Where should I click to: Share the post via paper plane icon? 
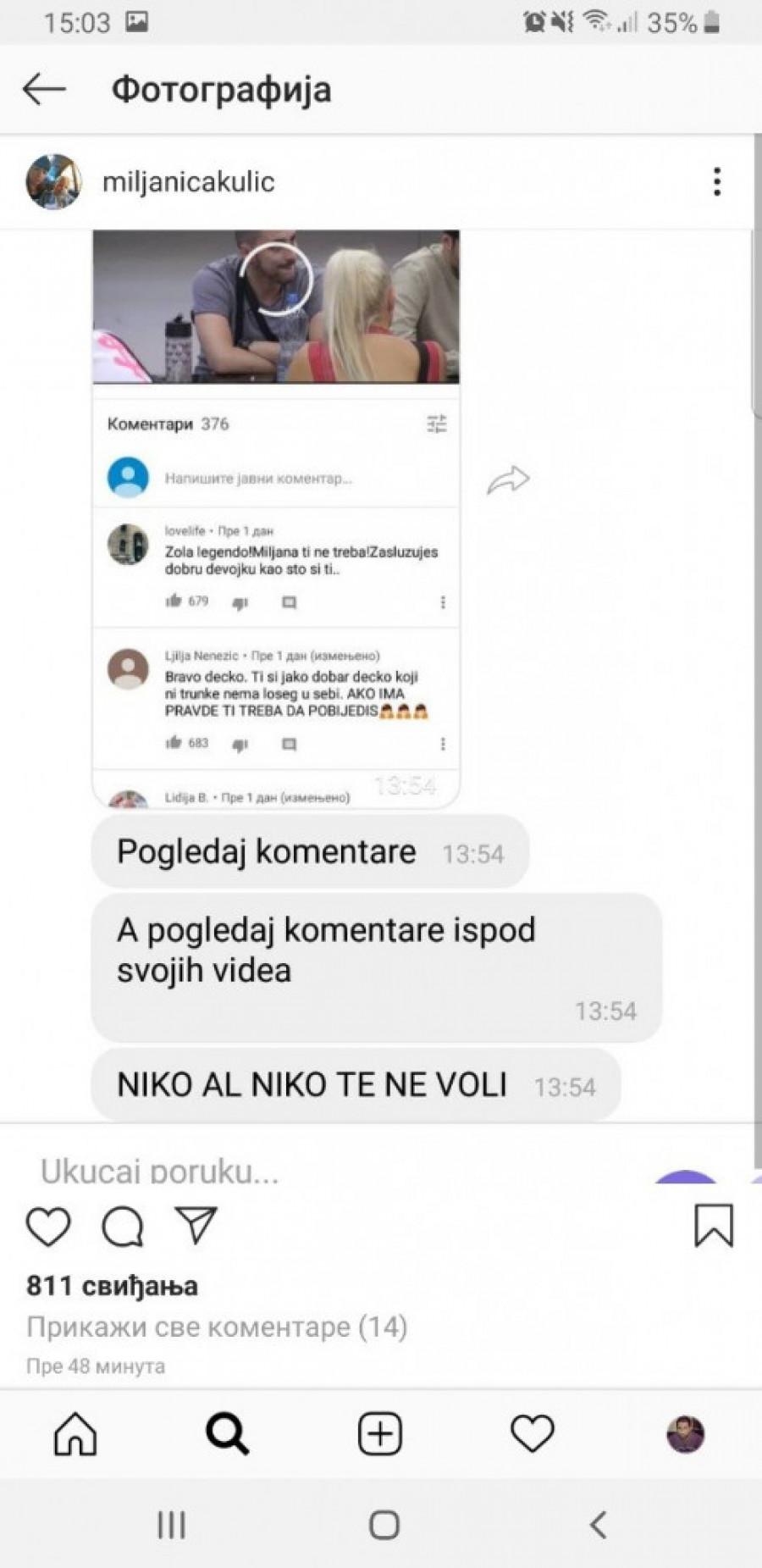(x=196, y=1225)
